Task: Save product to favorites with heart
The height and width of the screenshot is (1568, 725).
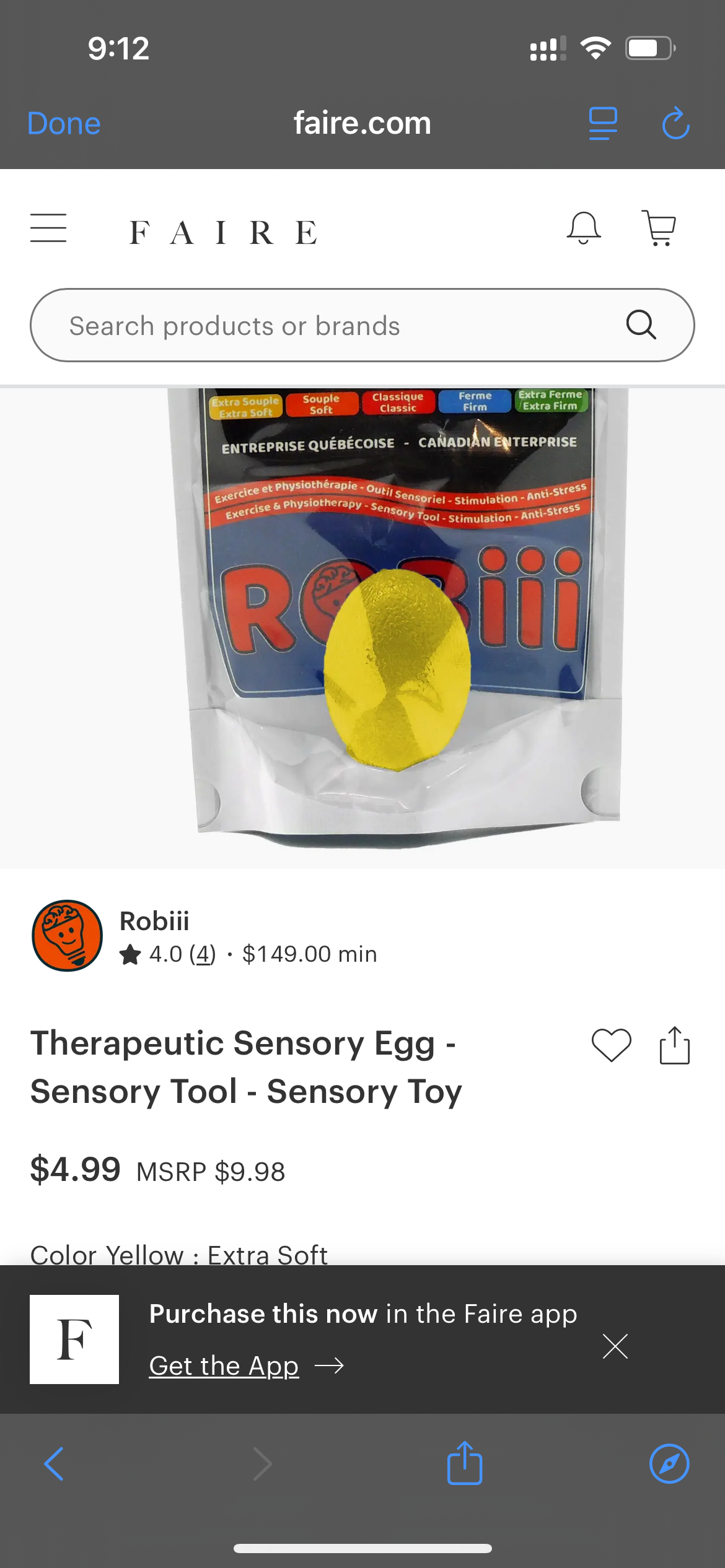Action: click(x=611, y=1045)
